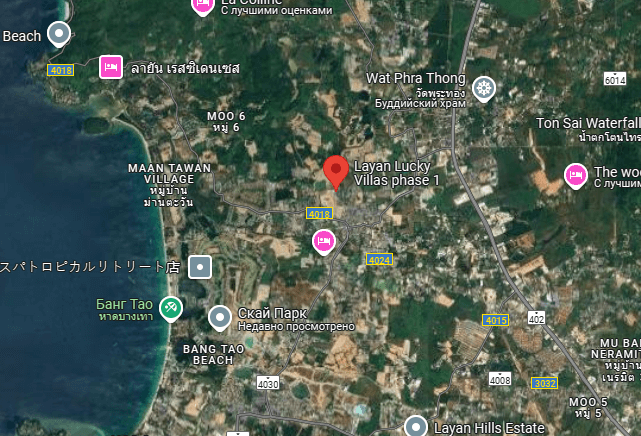Select the Beach marker by the coast
Viewport: 641px width, 436px height.
pos(60,35)
